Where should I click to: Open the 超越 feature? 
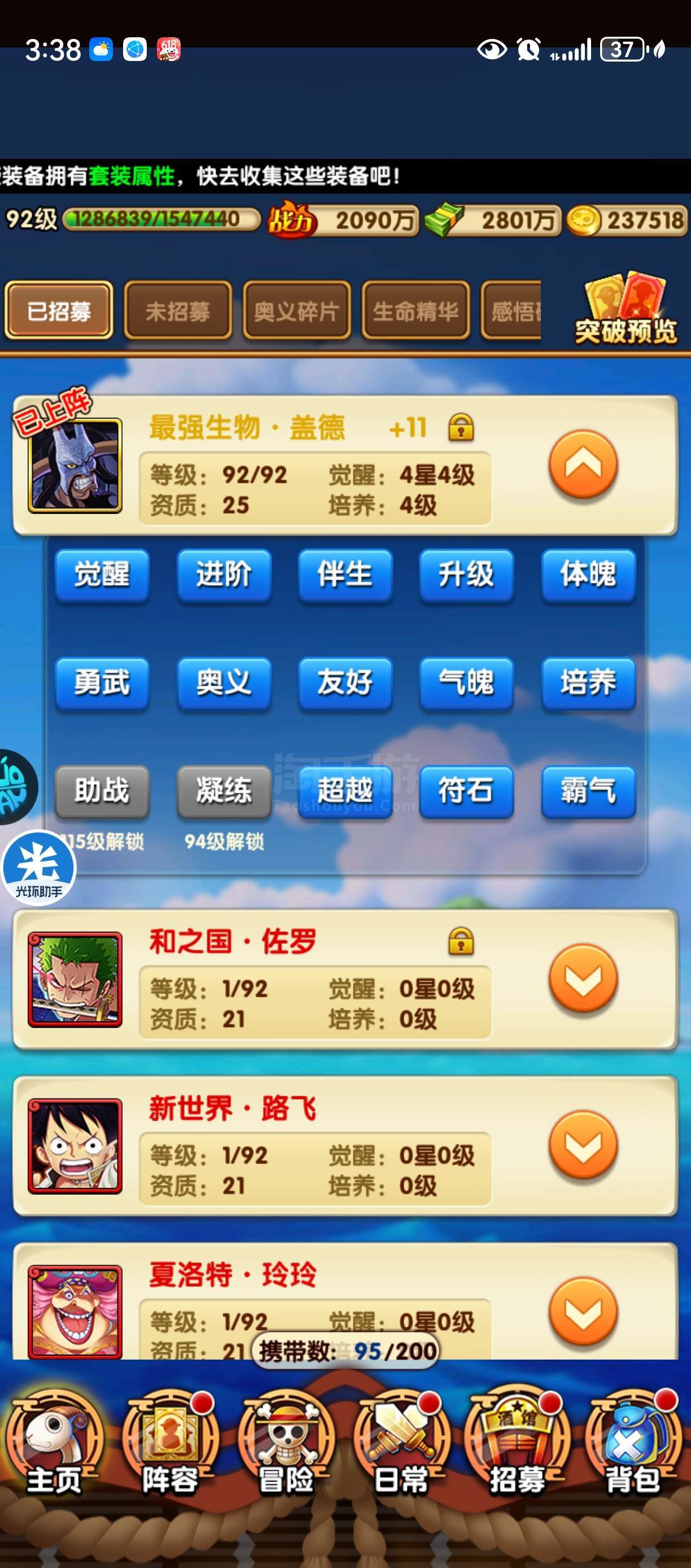pyautogui.click(x=345, y=791)
